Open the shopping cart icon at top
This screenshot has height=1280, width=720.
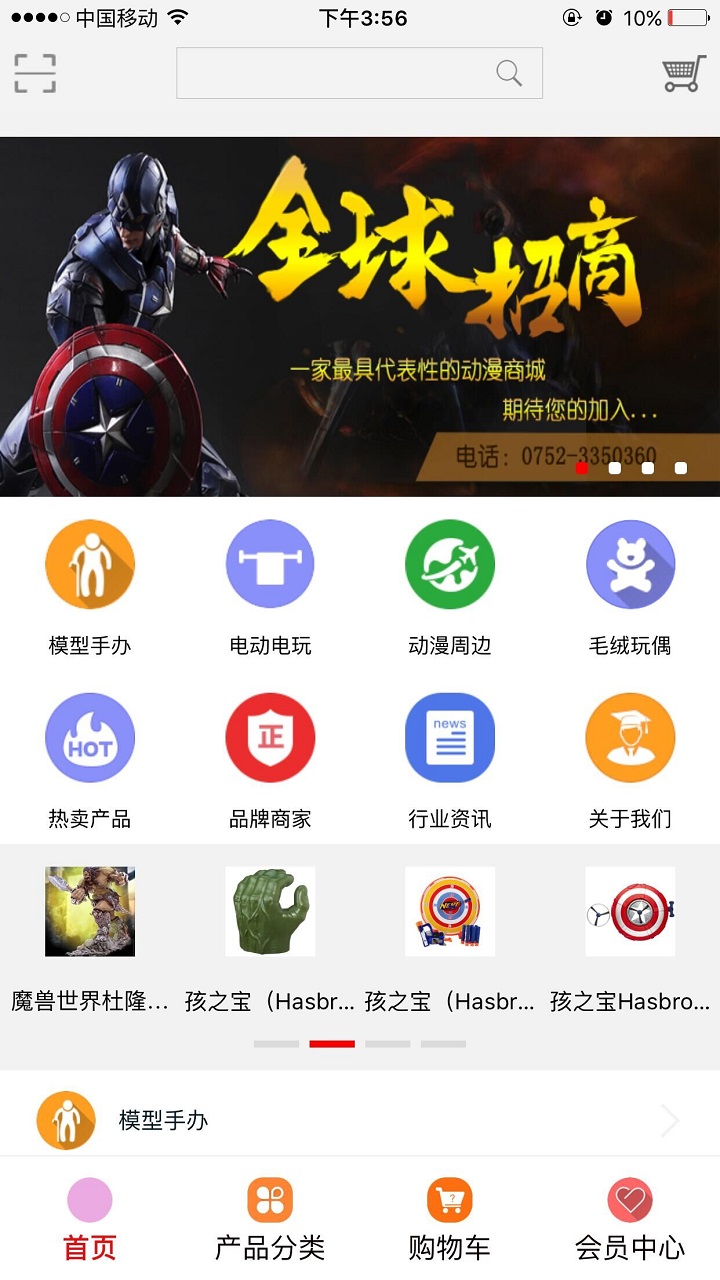(x=684, y=74)
